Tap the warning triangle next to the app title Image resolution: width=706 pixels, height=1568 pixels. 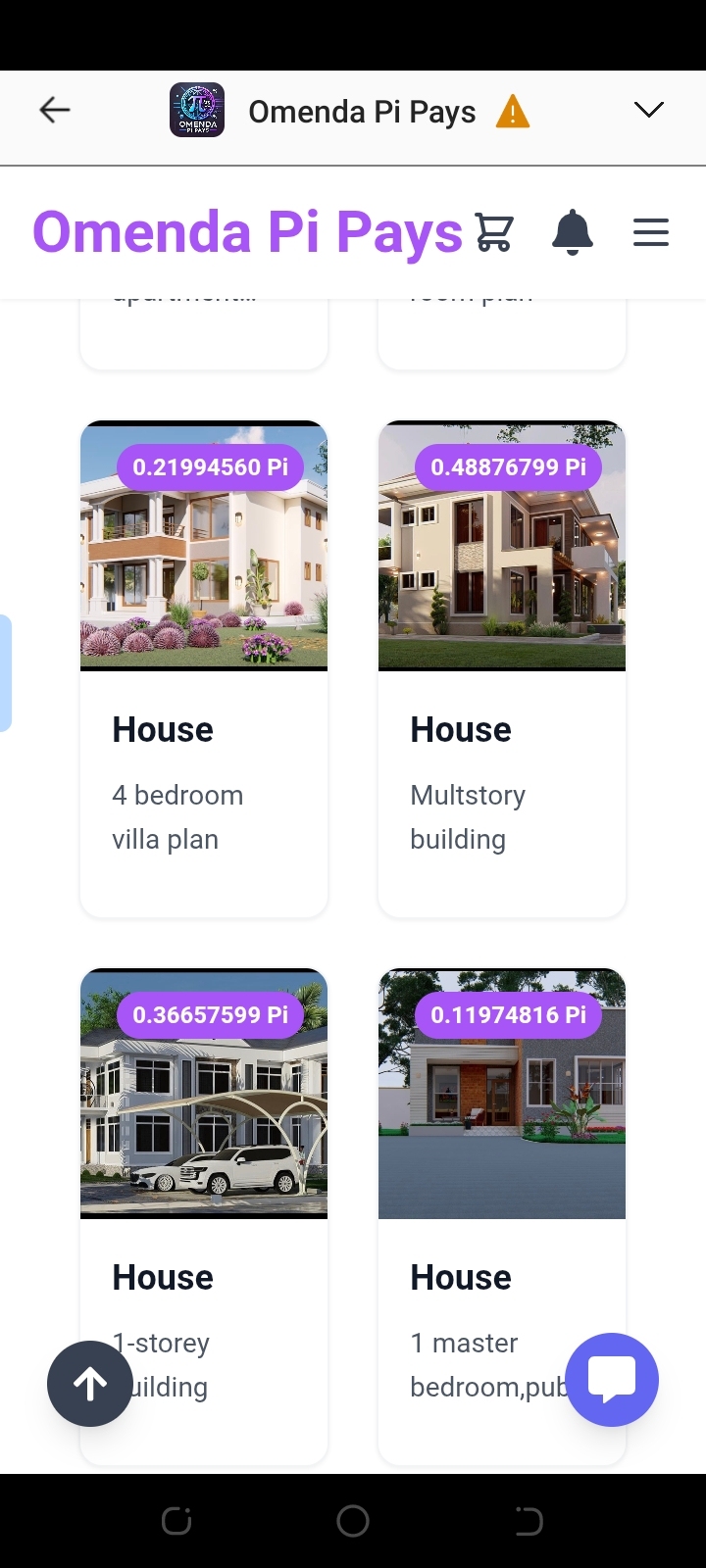[x=513, y=112]
